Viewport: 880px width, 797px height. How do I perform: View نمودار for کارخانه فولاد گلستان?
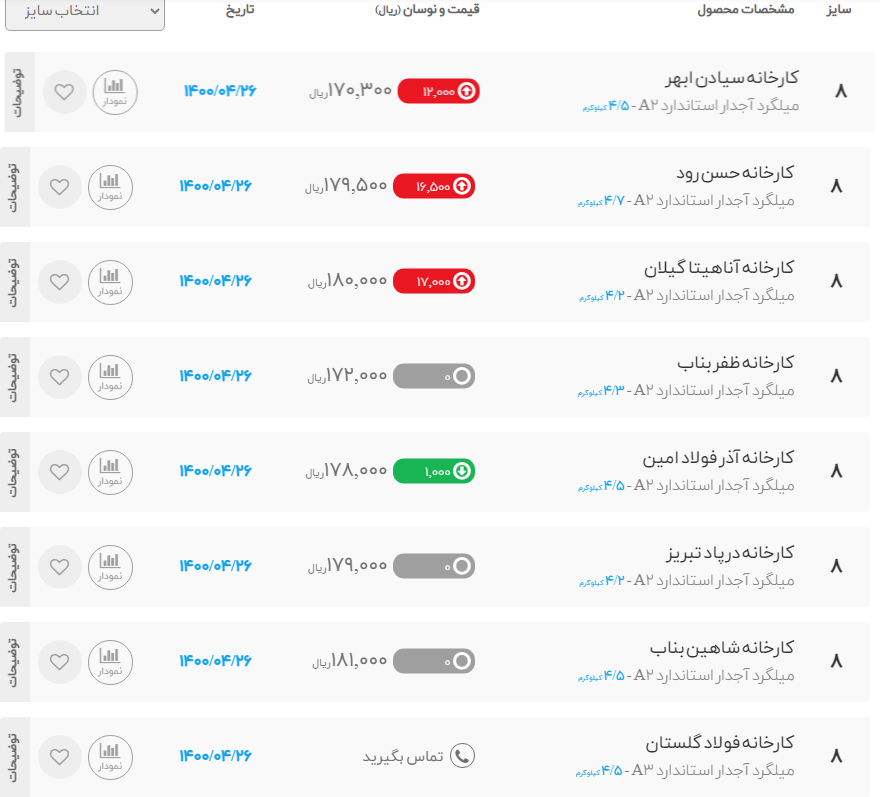pyautogui.click(x=110, y=756)
